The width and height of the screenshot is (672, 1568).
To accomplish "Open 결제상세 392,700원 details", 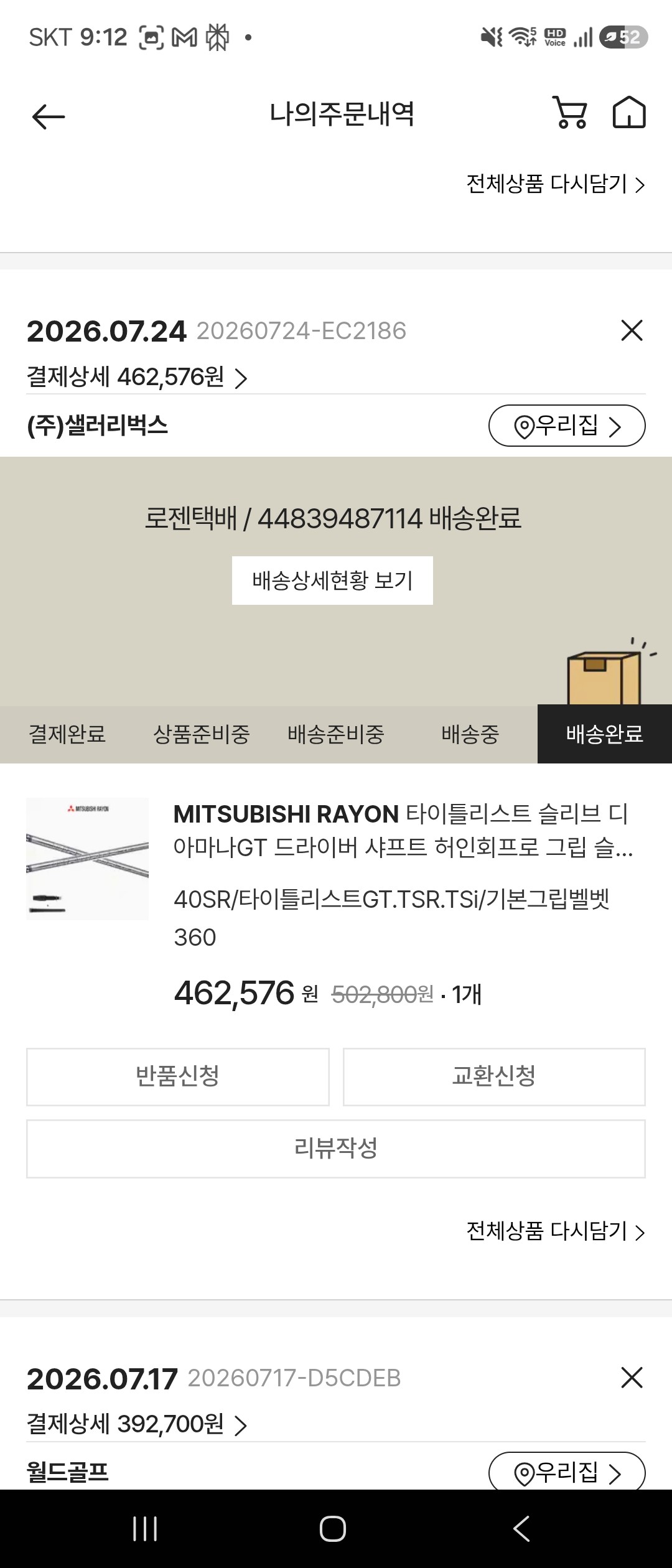I will (x=137, y=1424).
